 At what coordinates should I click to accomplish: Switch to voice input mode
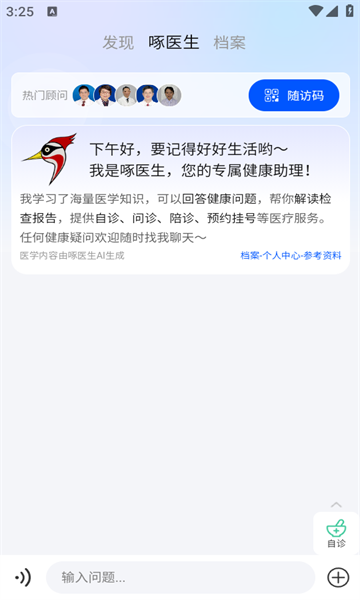[x=23, y=577]
